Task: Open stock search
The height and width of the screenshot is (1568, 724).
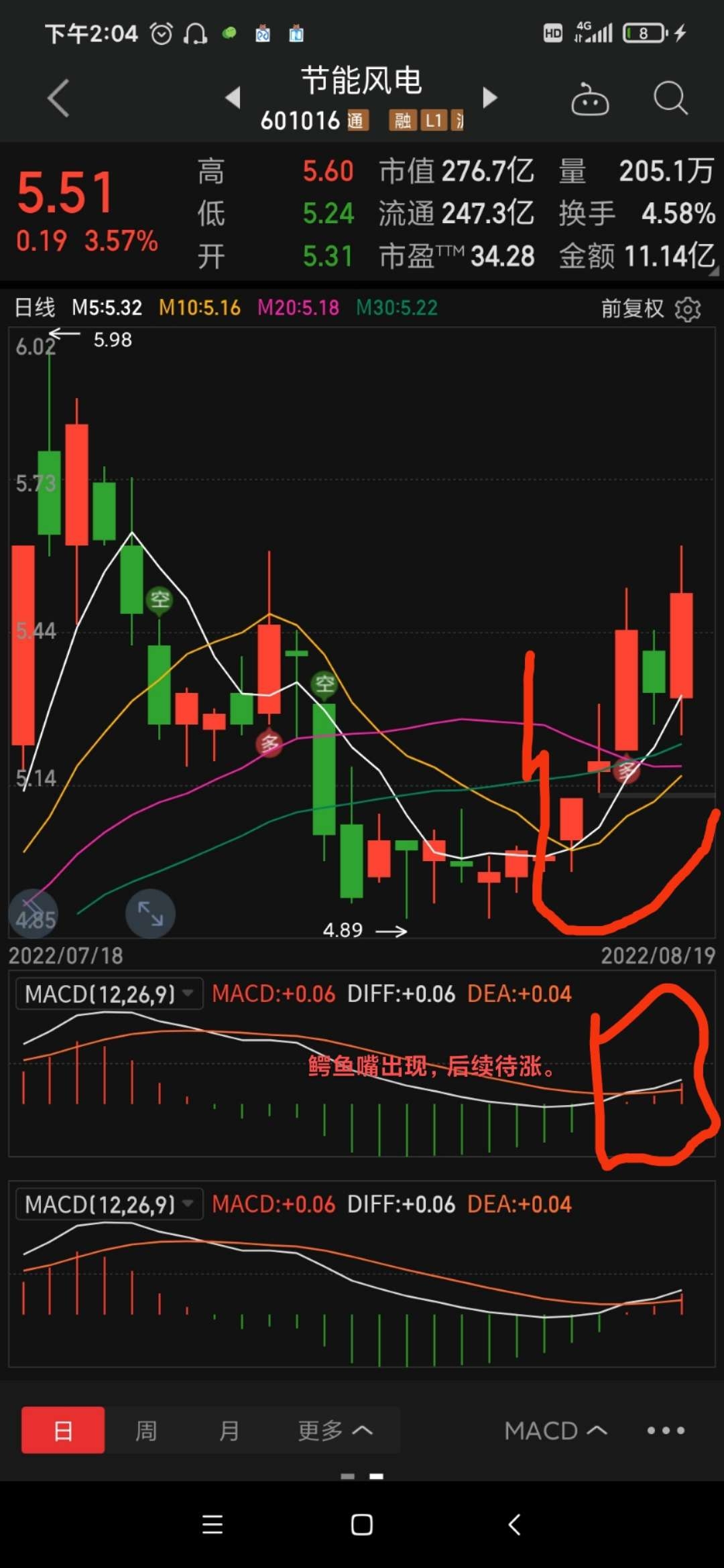Action: point(670,99)
